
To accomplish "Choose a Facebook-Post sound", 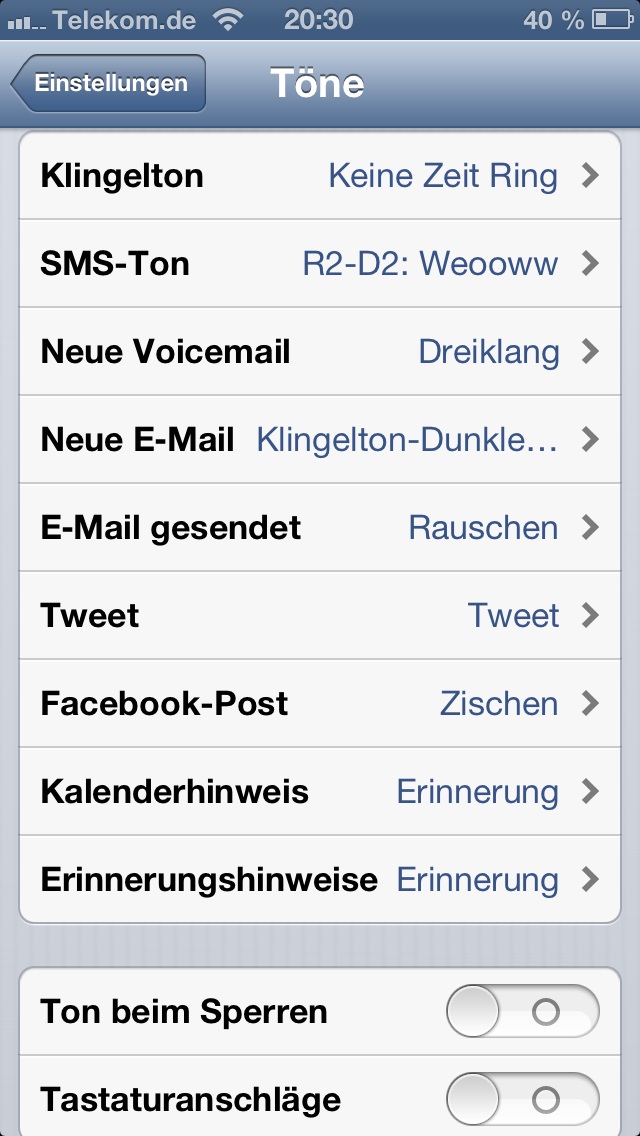I will tap(320, 704).
